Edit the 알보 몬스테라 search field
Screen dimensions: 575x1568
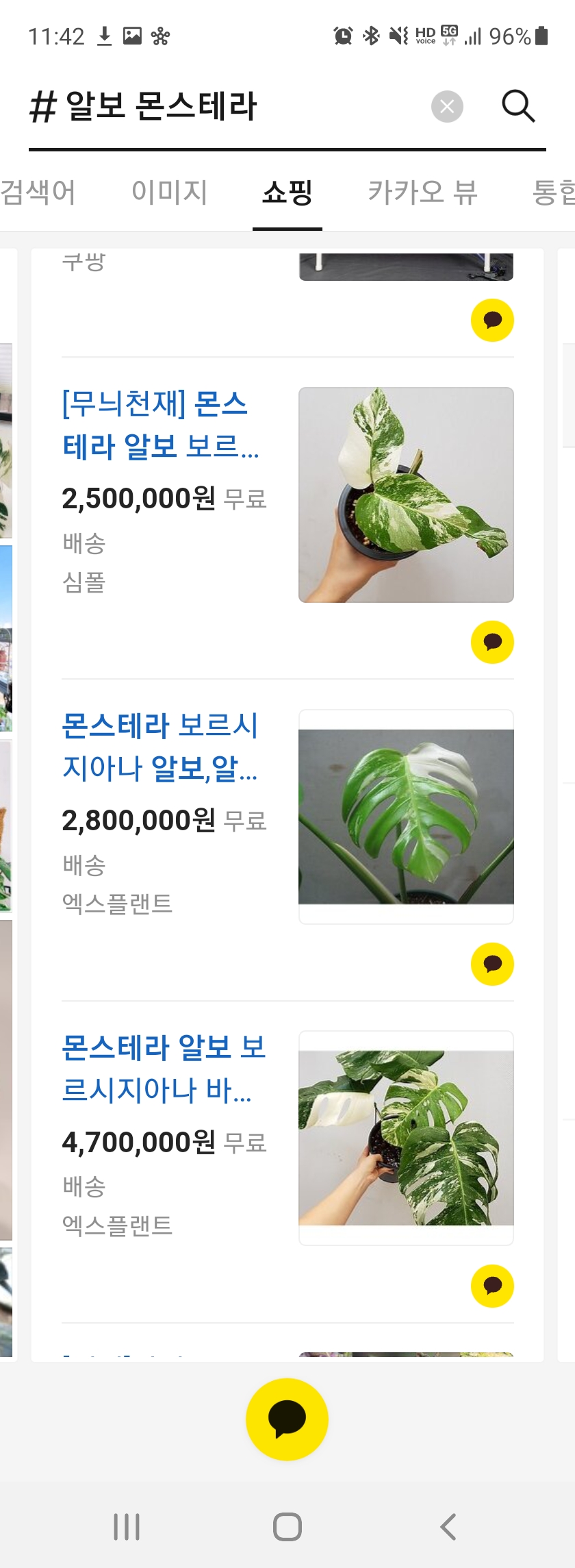[226, 107]
